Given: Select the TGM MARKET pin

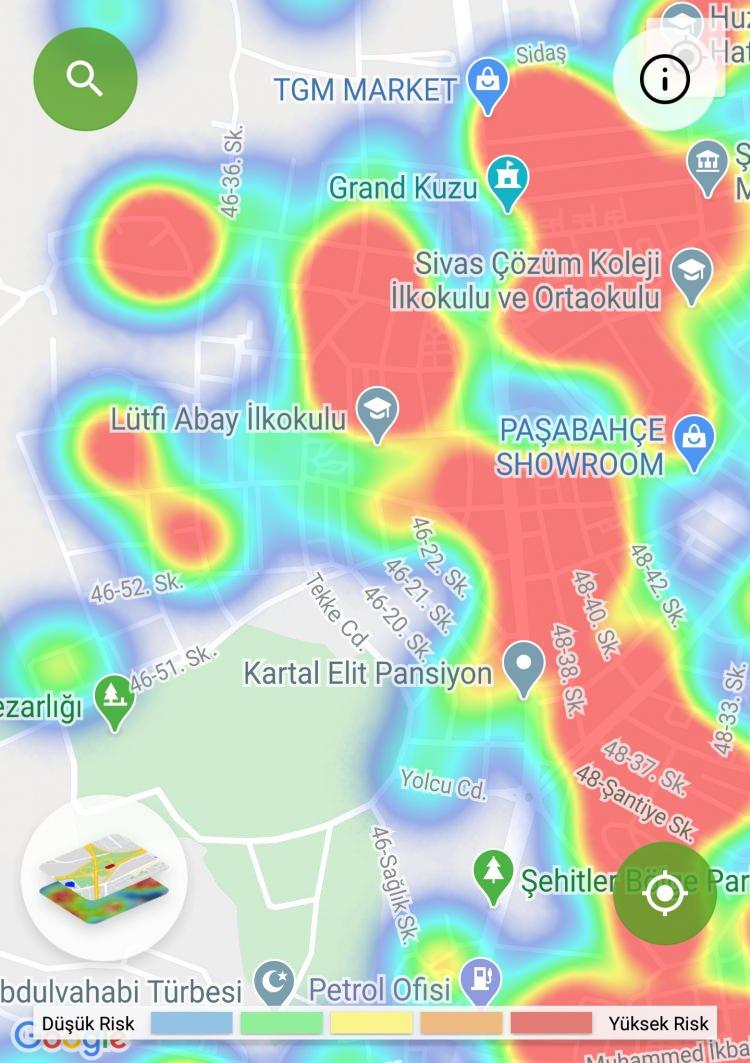Looking at the screenshot, I should (488, 84).
